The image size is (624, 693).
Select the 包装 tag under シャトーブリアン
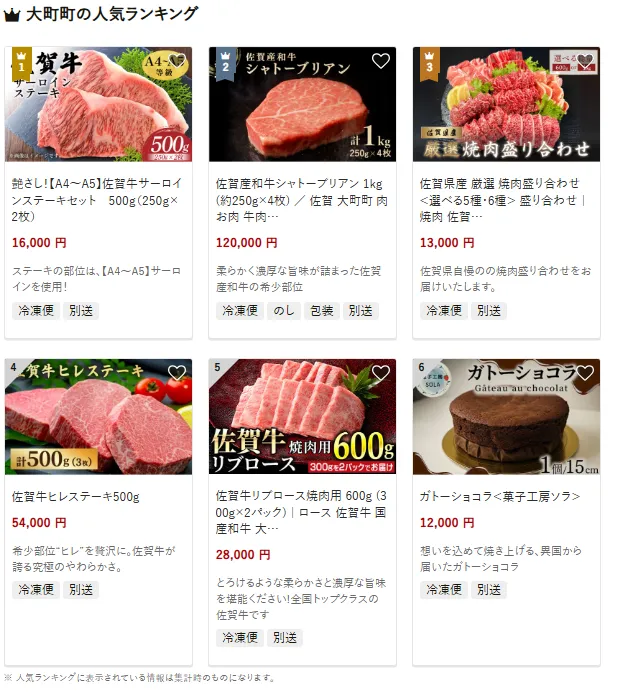[320, 311]
